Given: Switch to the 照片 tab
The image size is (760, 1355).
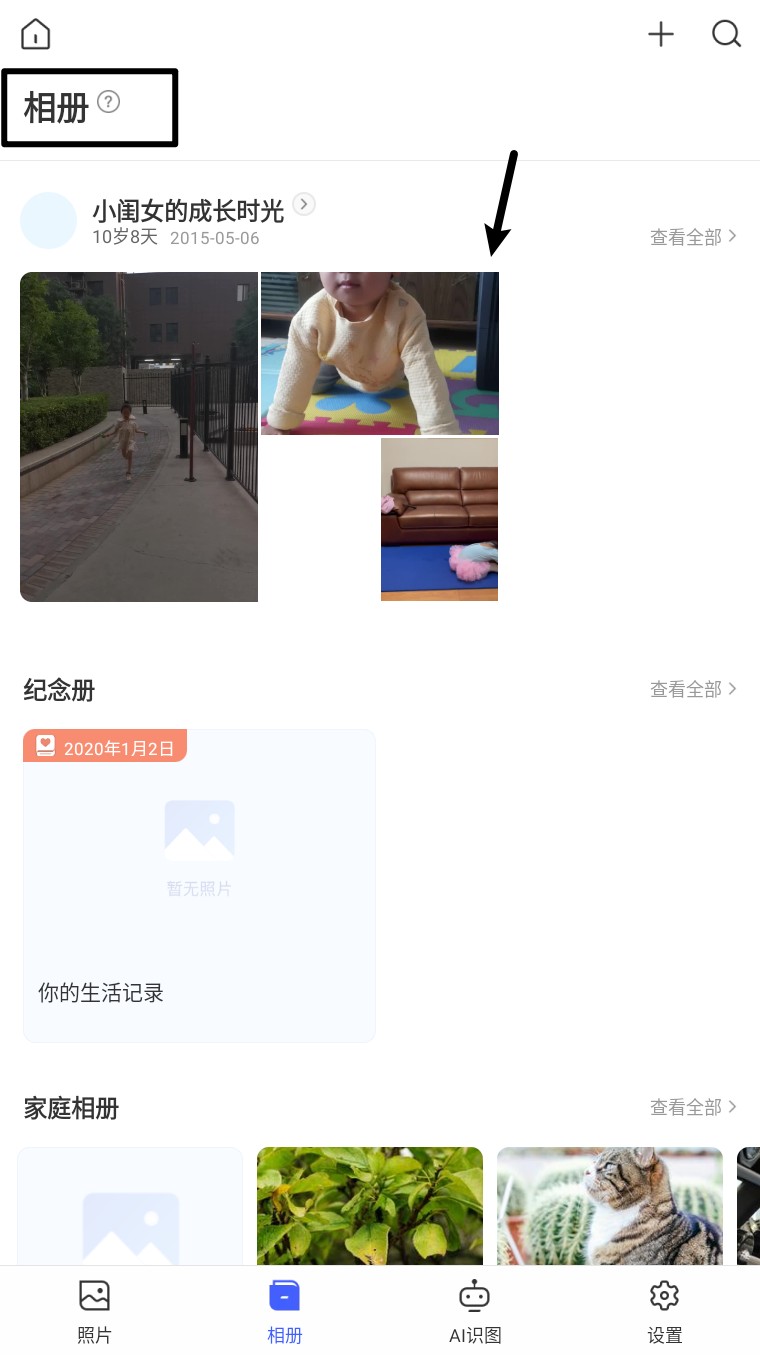Looking at the screenshot, I should coord(94,1311).
